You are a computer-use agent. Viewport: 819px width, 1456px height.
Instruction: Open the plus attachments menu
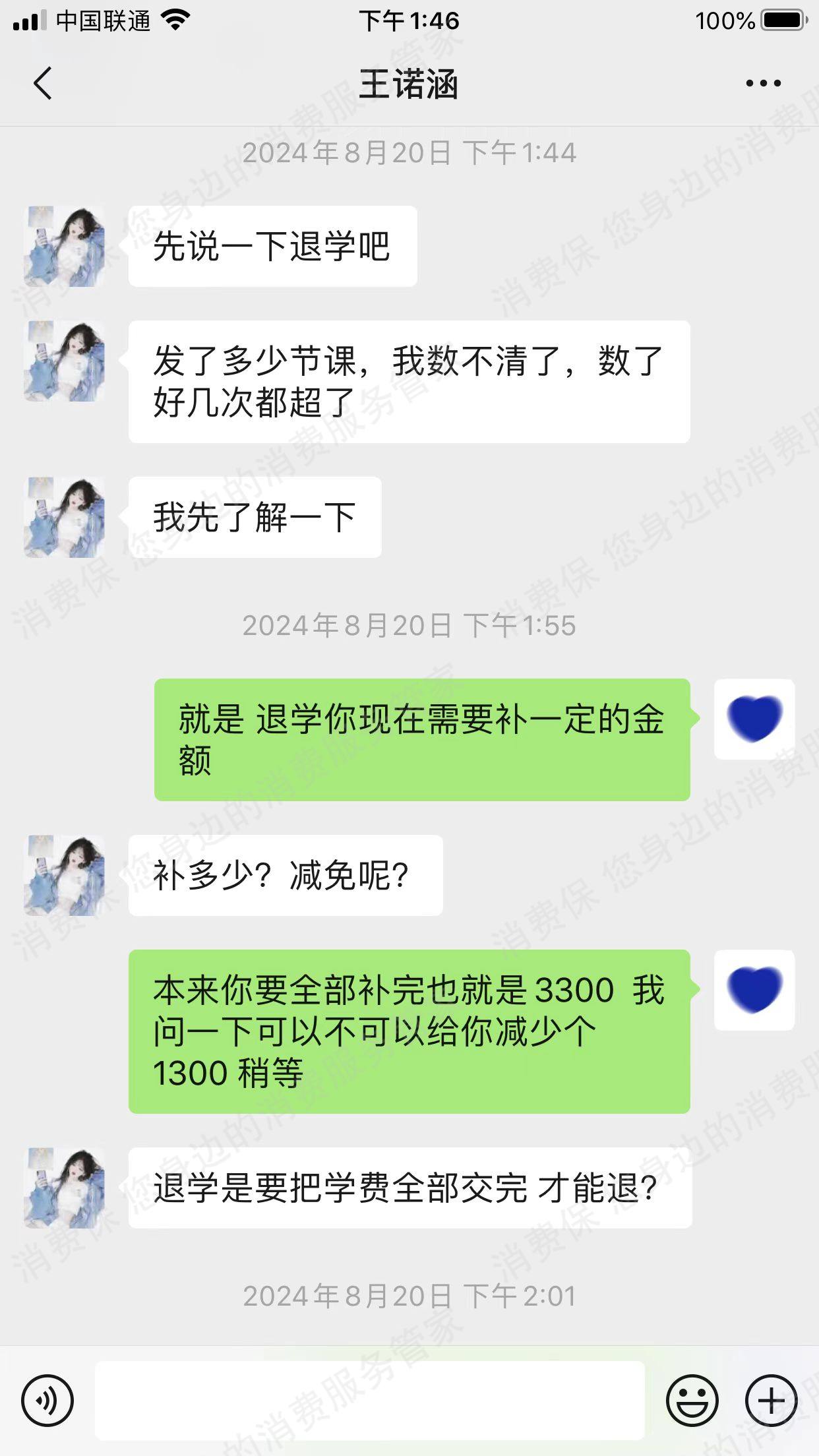click(771, 1401)
